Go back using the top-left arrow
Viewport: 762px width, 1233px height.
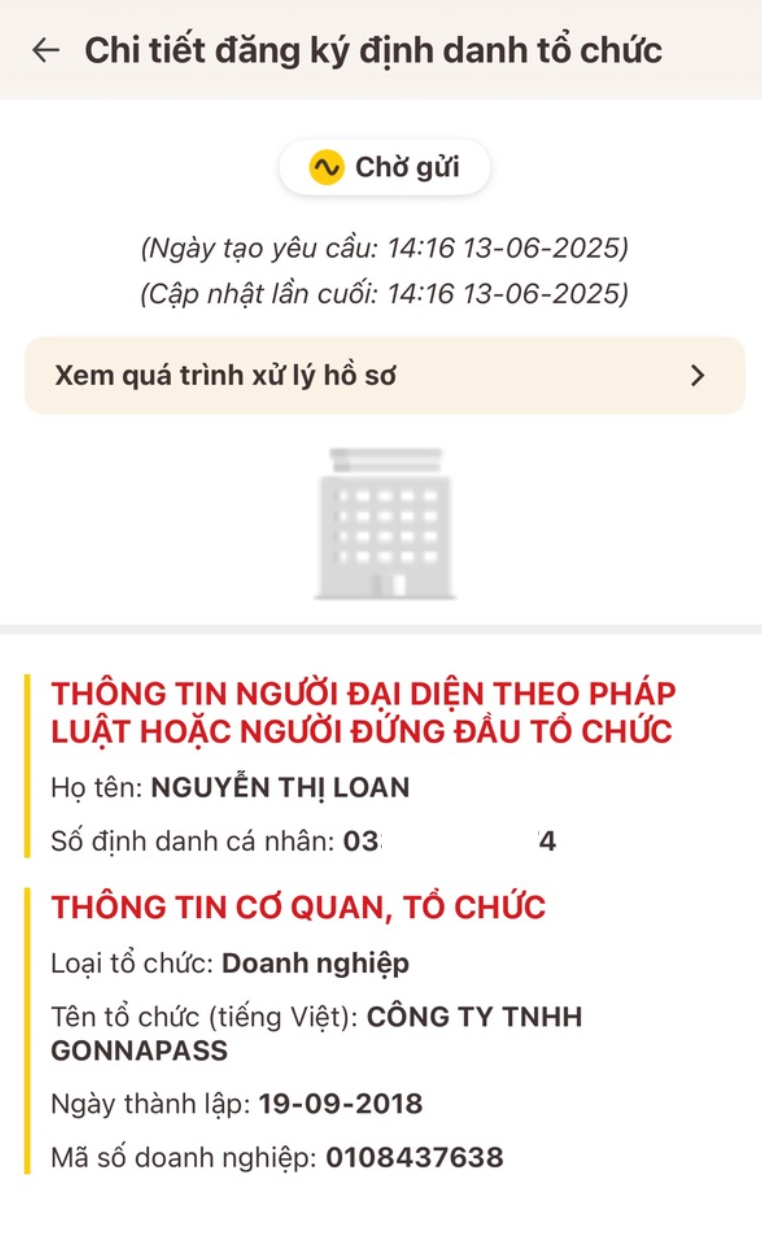coord(46,50)
